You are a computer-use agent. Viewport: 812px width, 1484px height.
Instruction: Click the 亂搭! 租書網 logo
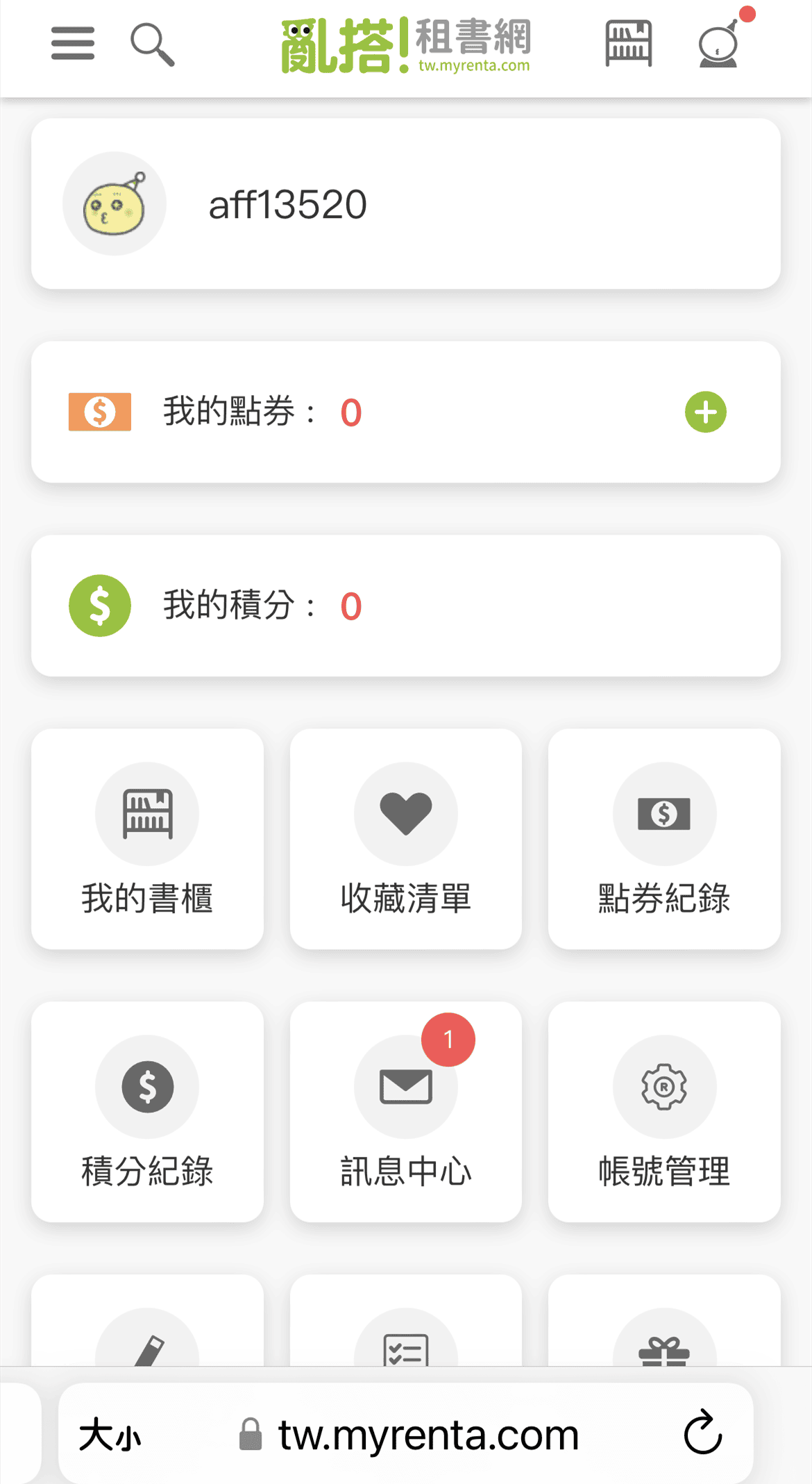tap(405, 43)
